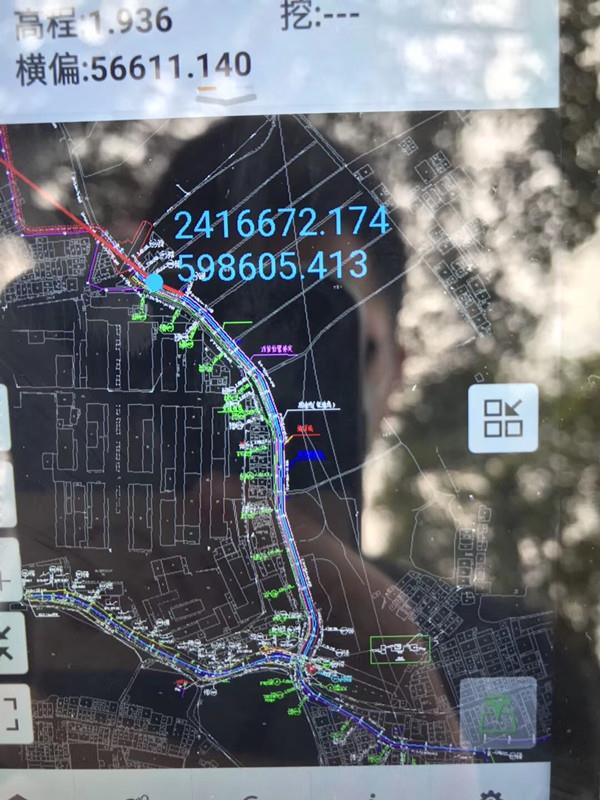Collapse the info panel using the handle
600x800 pixels.
(x=226, y=95)
